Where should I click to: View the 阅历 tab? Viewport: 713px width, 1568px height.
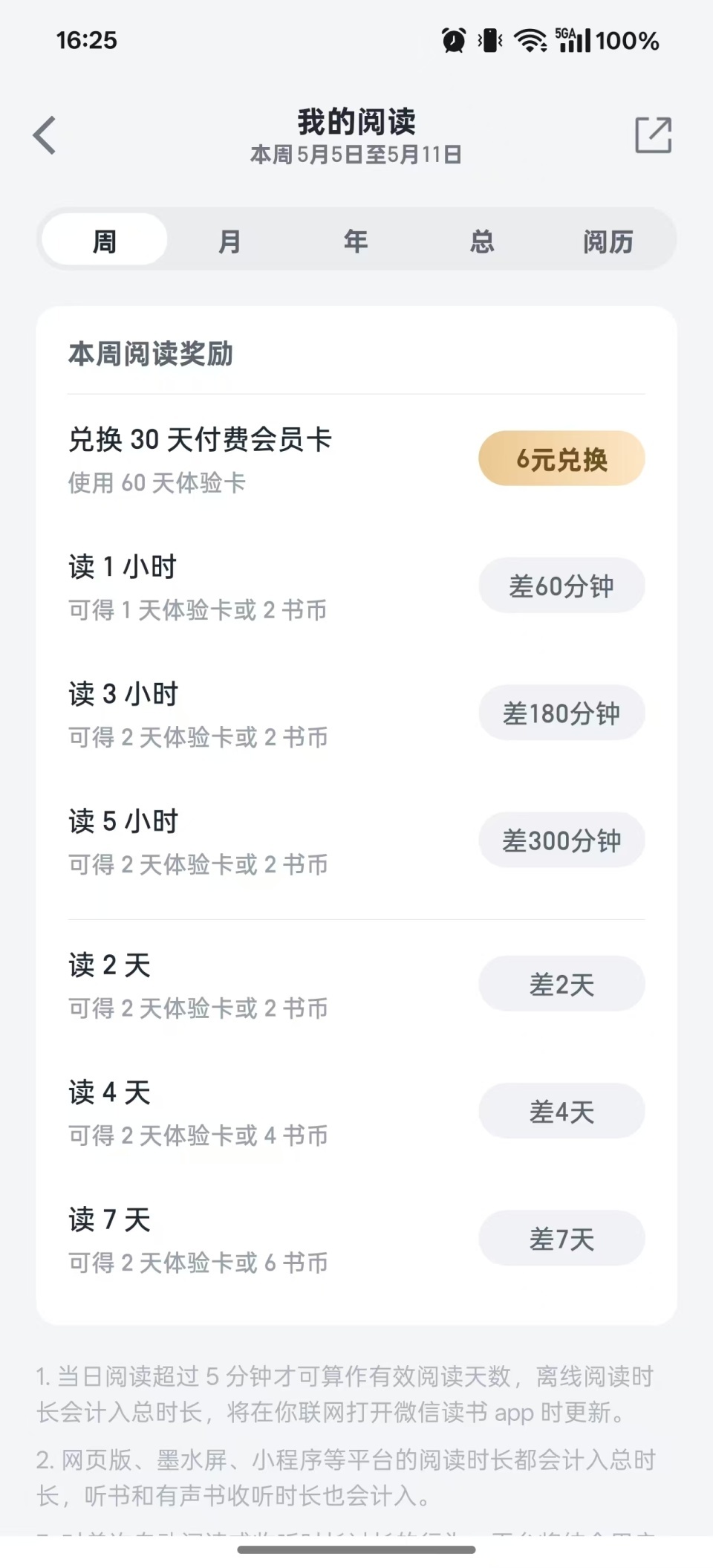(608, 240)
